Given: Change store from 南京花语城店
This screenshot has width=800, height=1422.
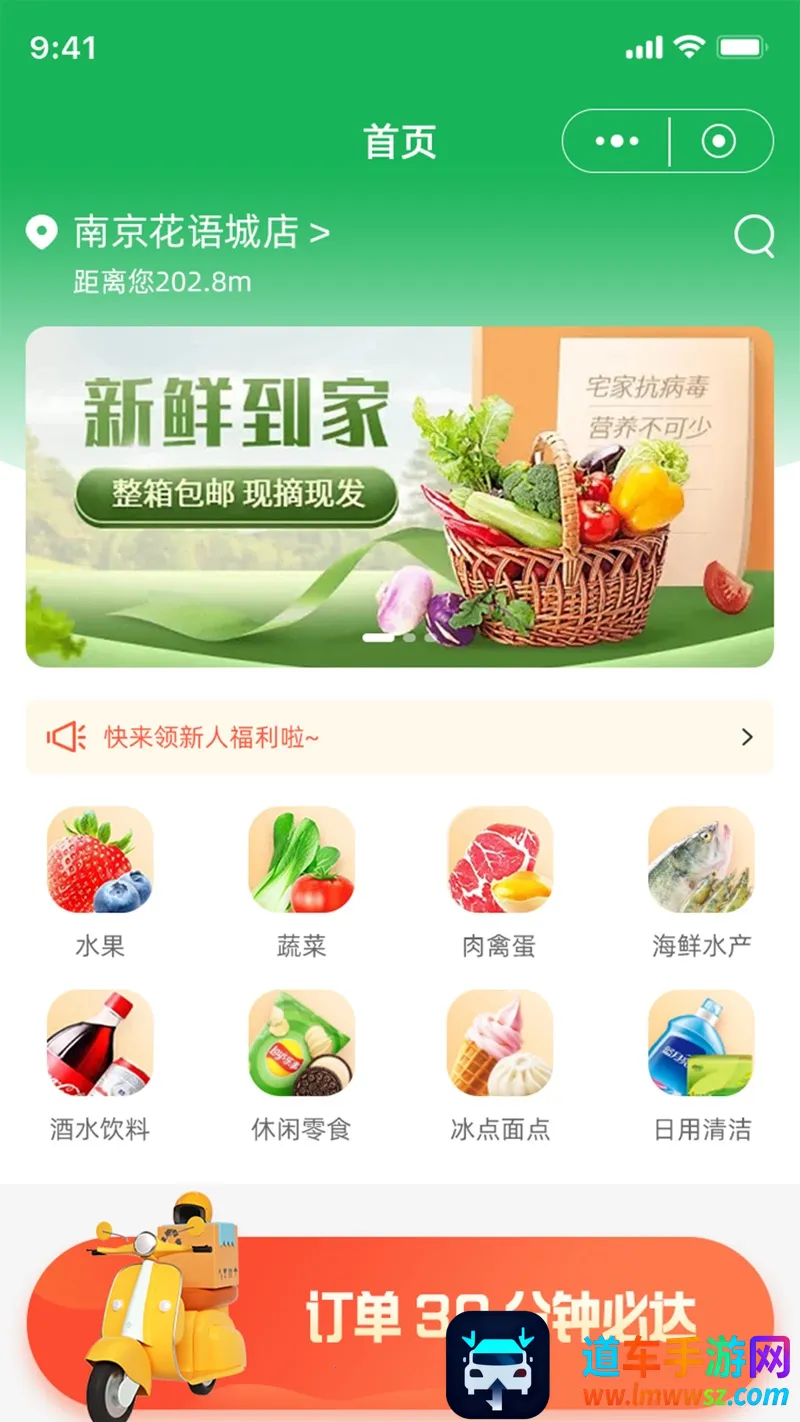Looking at the screenshot, I should tap(202, 233).
